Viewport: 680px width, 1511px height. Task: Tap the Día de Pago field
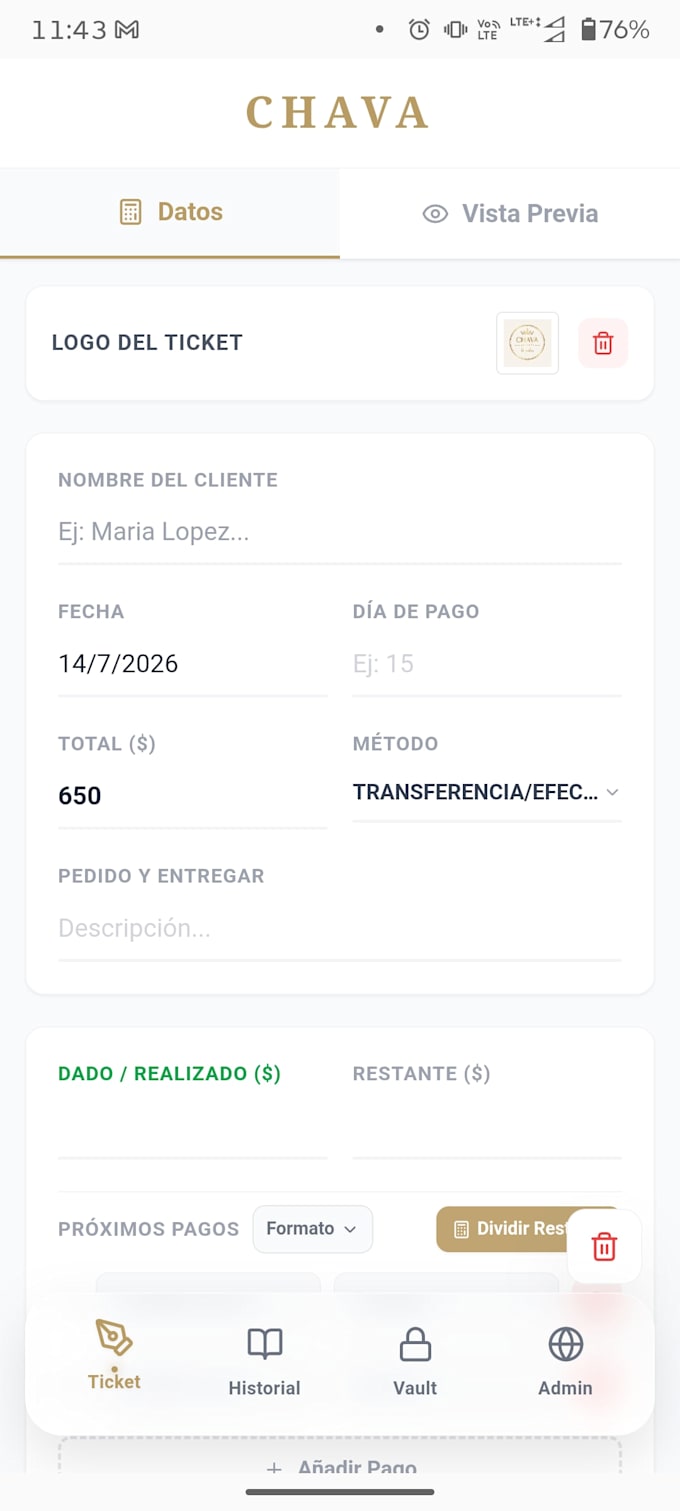[x=487, y=664]
